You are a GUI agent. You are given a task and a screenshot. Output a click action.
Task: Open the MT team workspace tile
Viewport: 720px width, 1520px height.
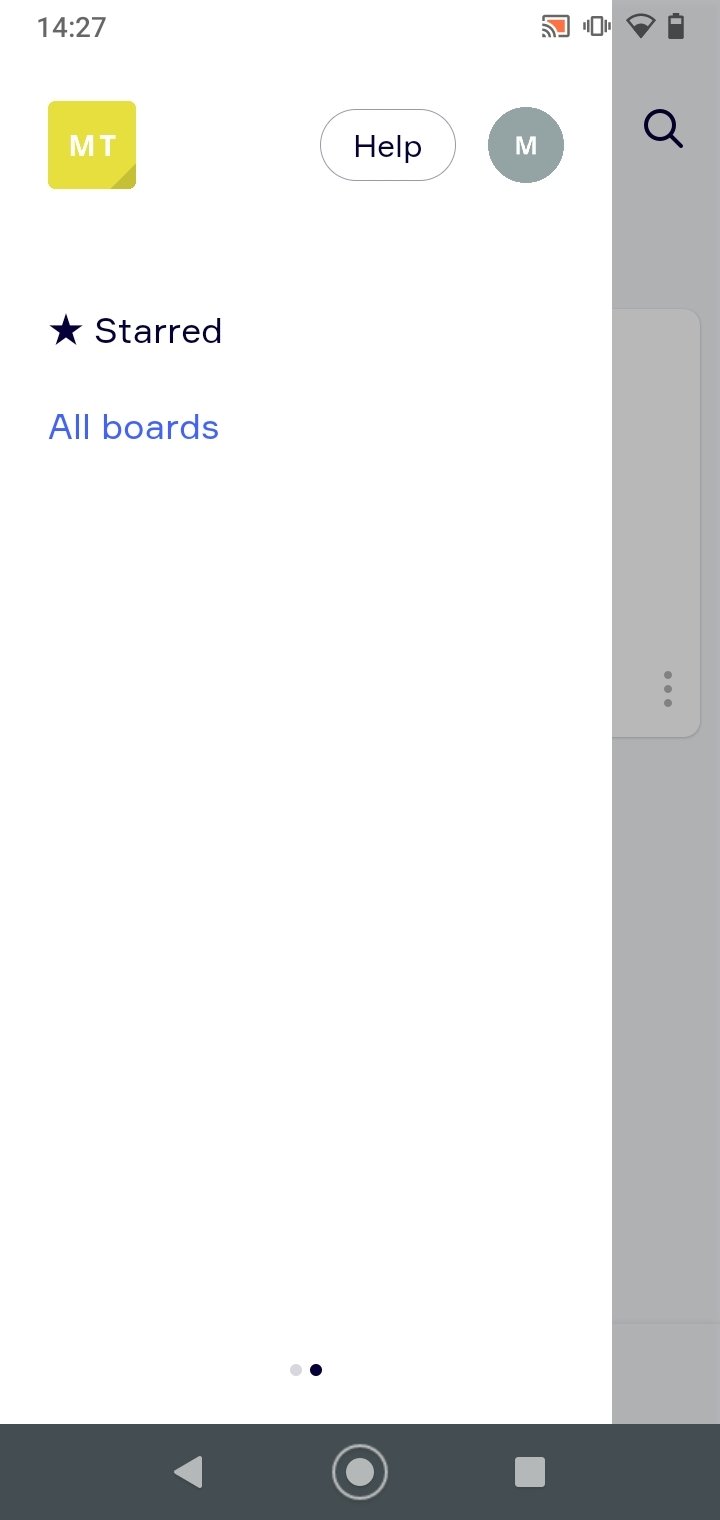92,145
